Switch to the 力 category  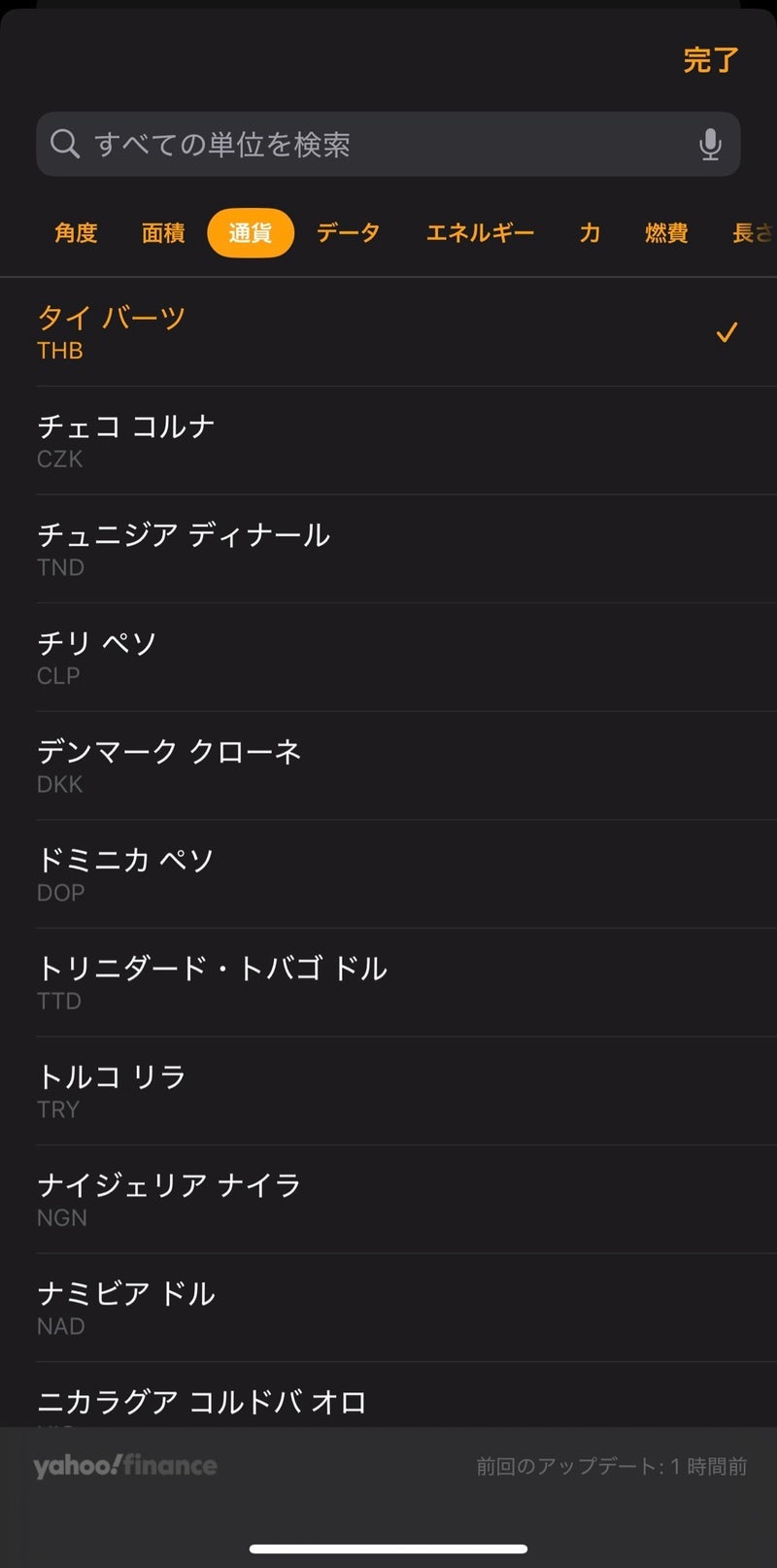(x=590, y=233)
